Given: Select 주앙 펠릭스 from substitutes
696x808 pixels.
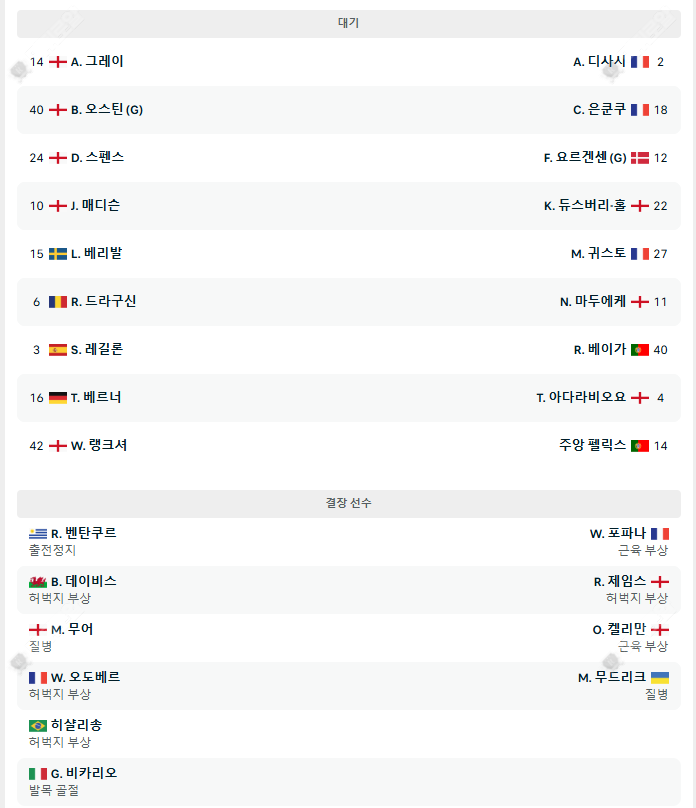Looking at the screenshot, I should 592,446.
